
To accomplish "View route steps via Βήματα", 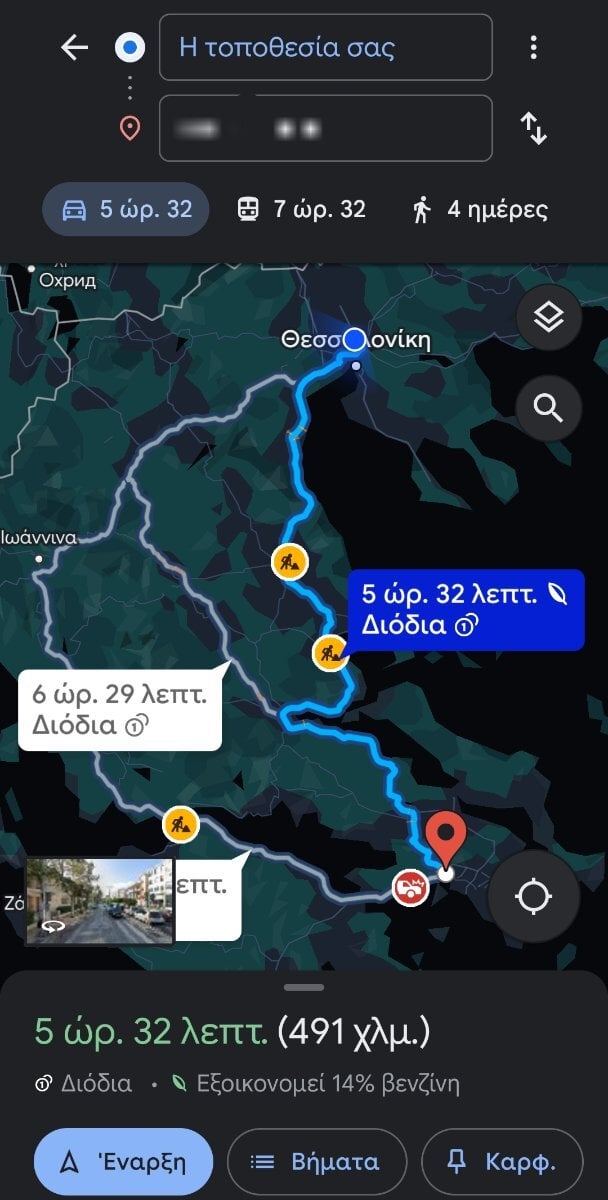I will click(x=315, y=1162).
